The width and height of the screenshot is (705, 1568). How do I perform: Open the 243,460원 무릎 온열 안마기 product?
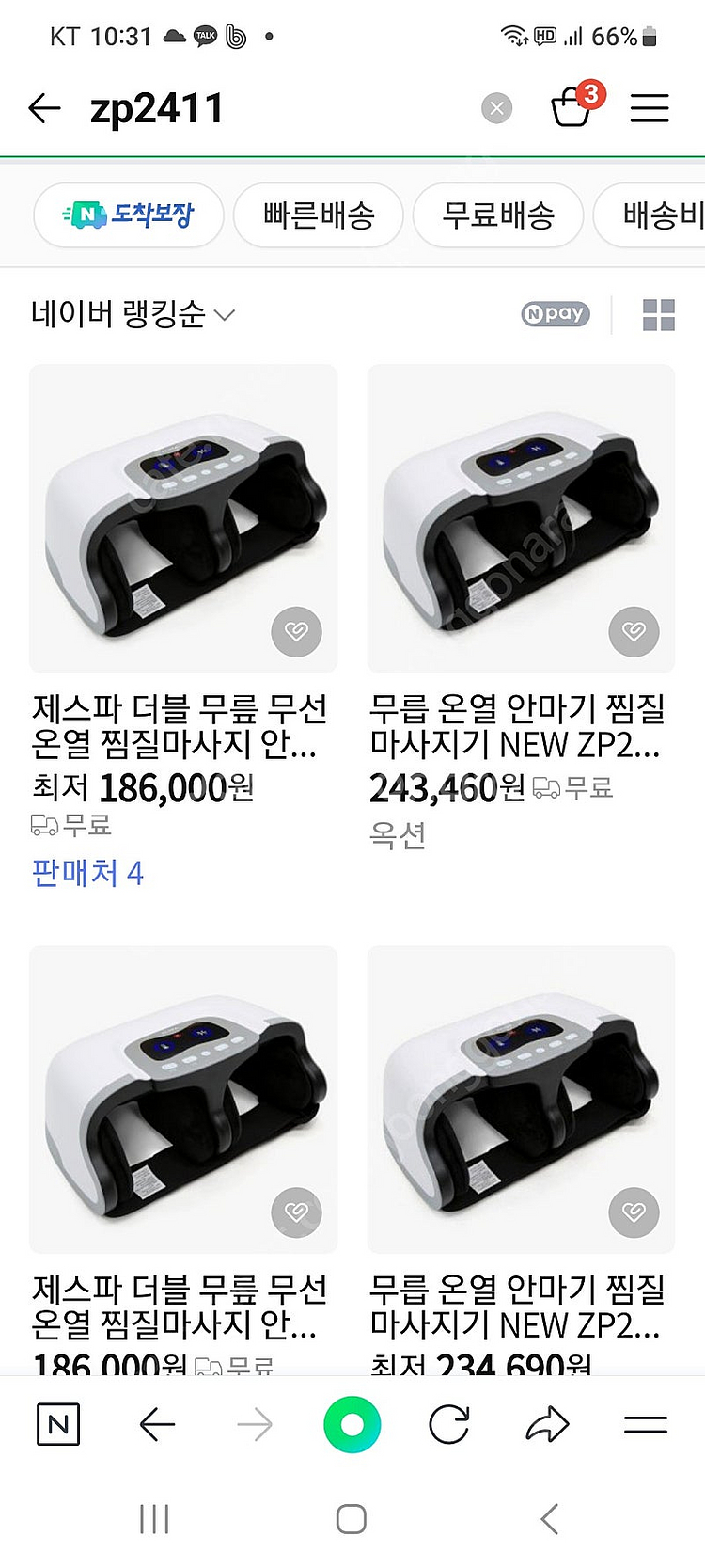(x=521, y=518)
